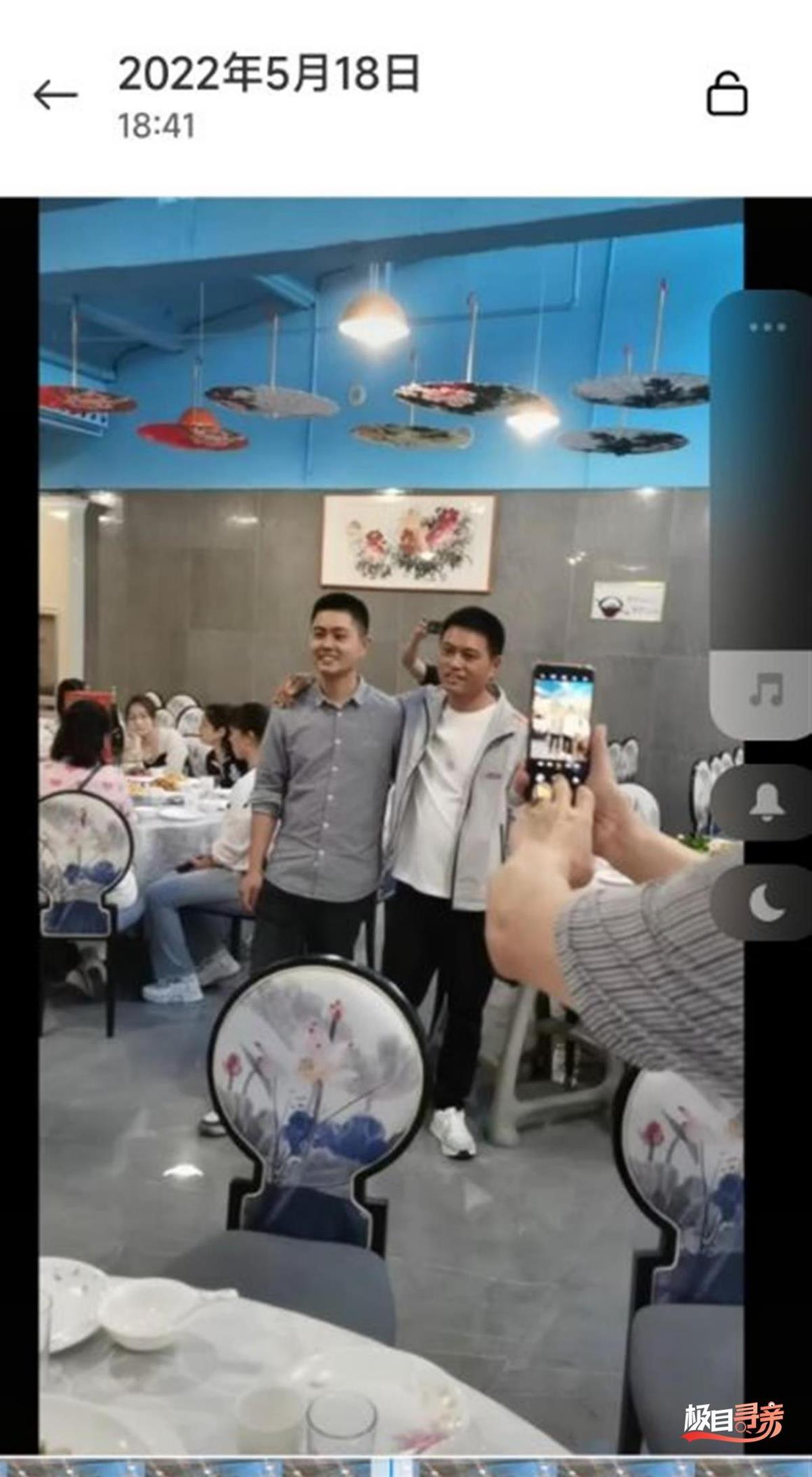Tap the lock icon in the header
This screenshot has width=812, height=1477.
pyautogui.click(x=727, y=93)
